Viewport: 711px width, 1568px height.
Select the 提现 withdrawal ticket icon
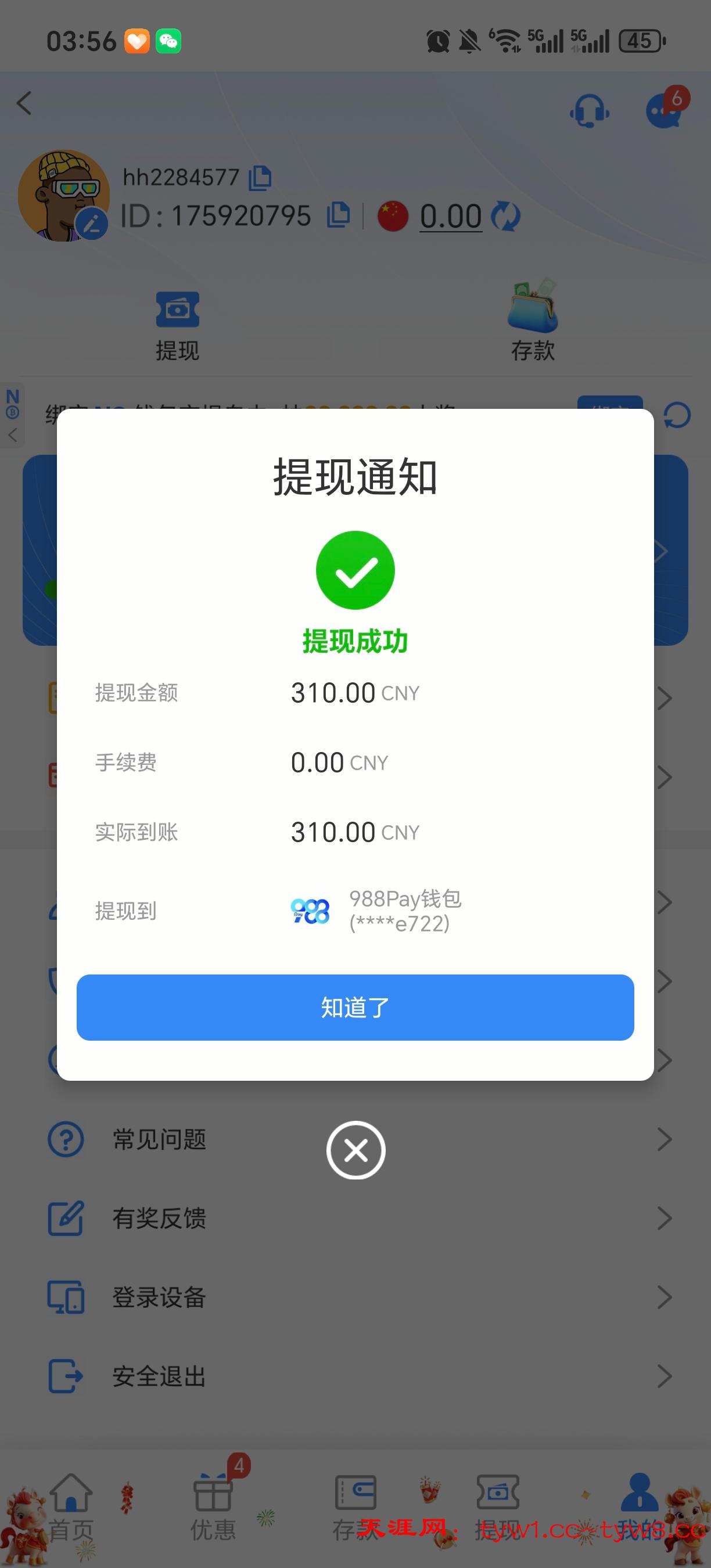click(x=178, y=311)
